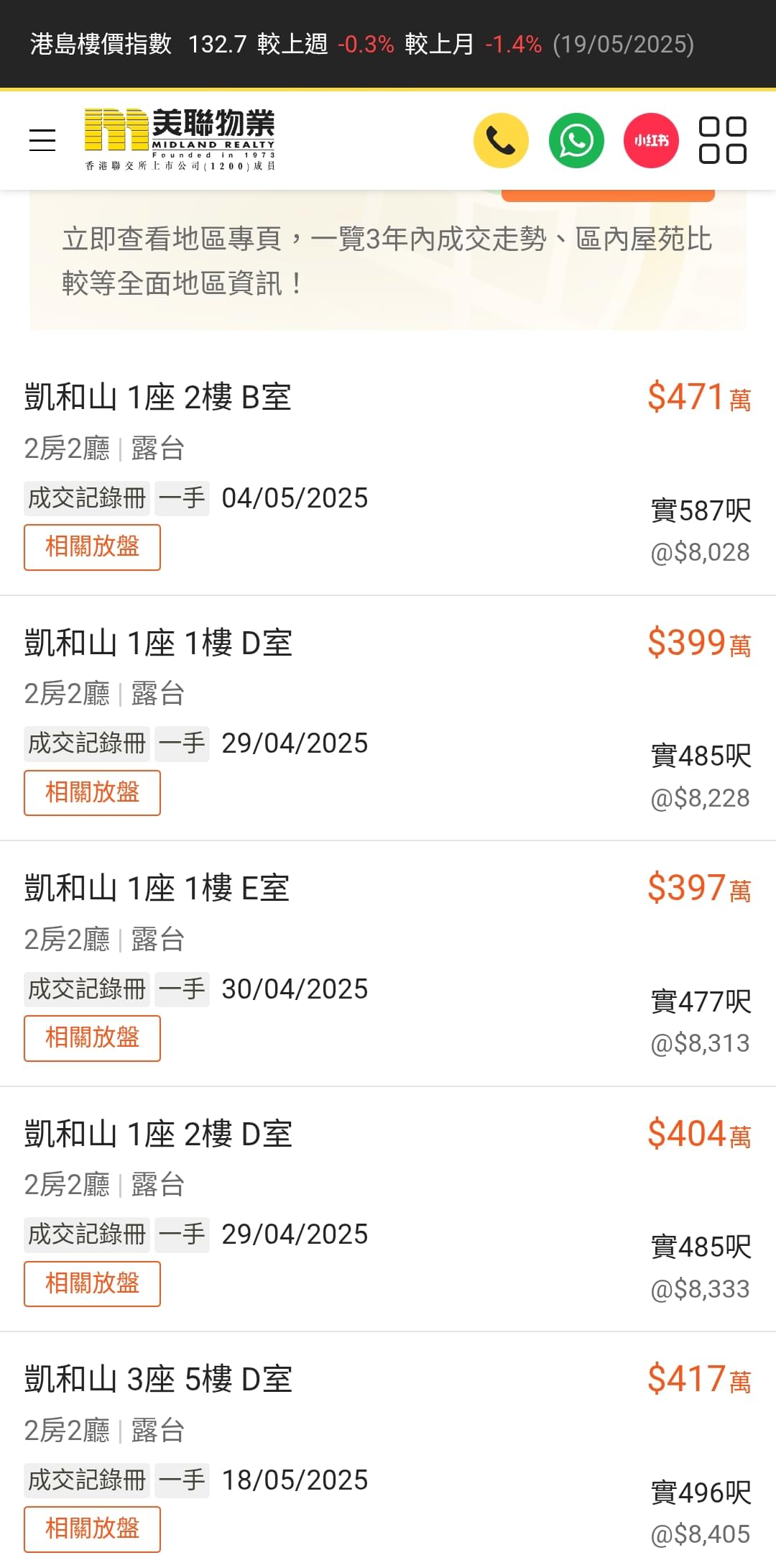Viewport: 776px width, 1568px height.
Task: Tap 相關放盤 for 3座 5樓 D室
Action: (92, 1529)
